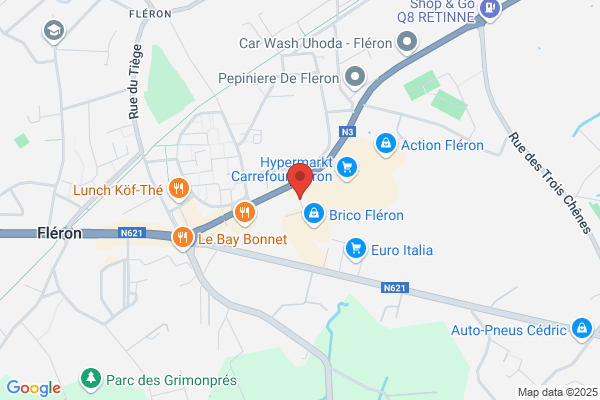This screenshot has width=600, height=400.
Task: Tap the Lunch Köf-Thé restaurant marker
Action: click(x=179, y=189)
